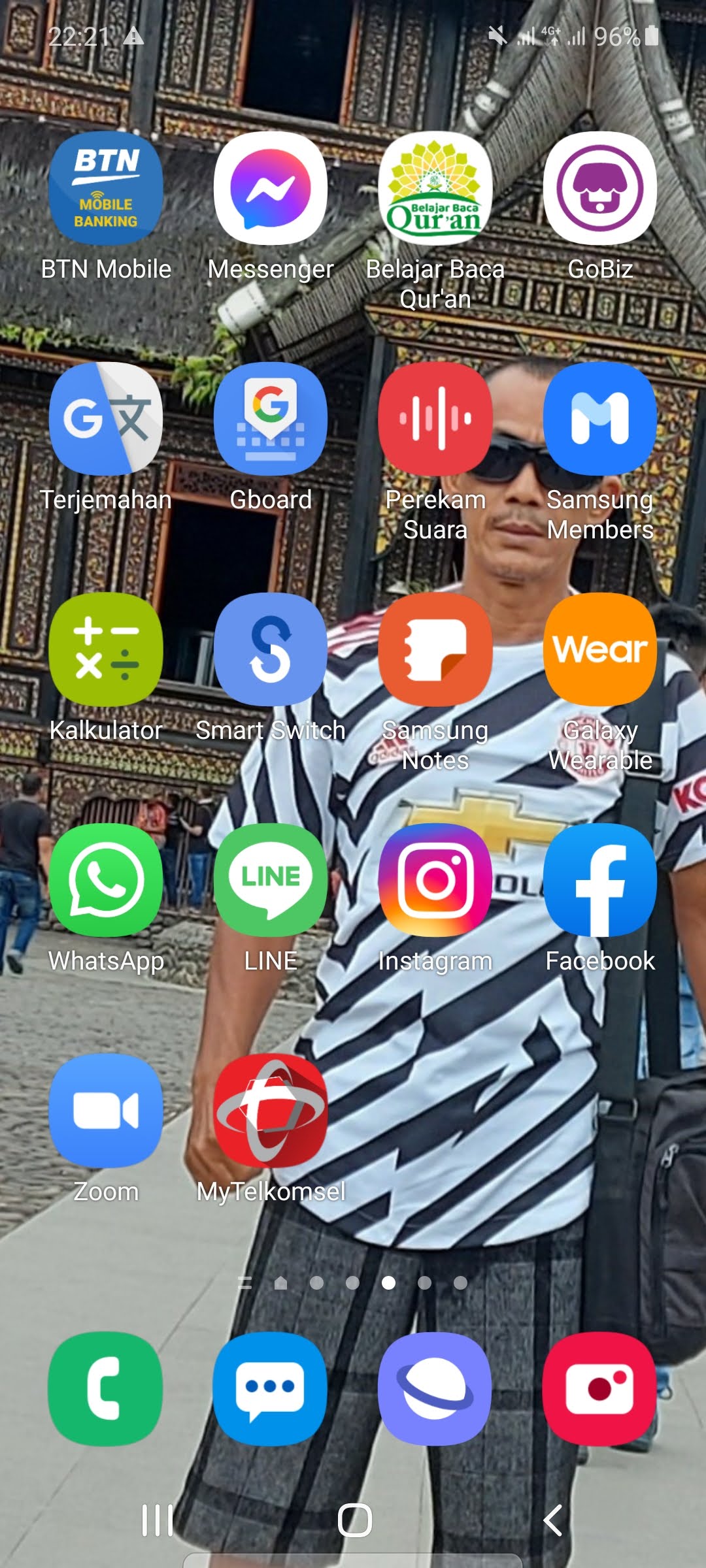This screenshot has height=1568, width=706.
Task: Launch Samsung Members
Action: click(600, 419)
